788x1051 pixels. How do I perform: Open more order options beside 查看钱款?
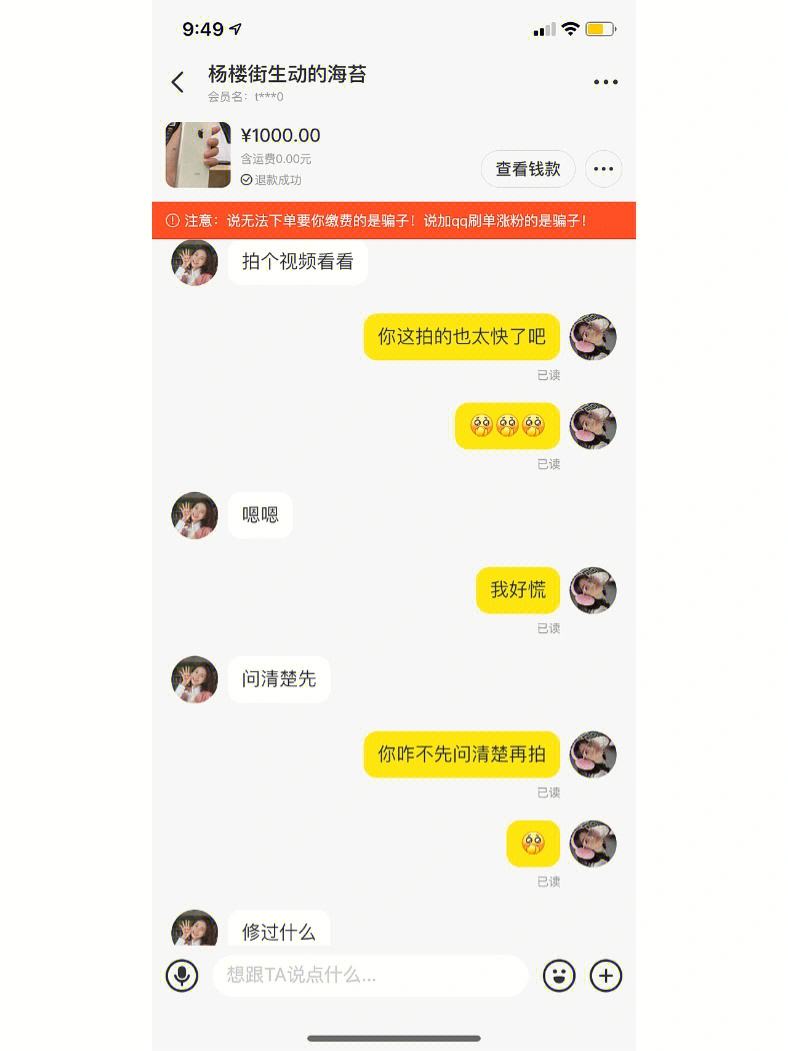(603, 169)
